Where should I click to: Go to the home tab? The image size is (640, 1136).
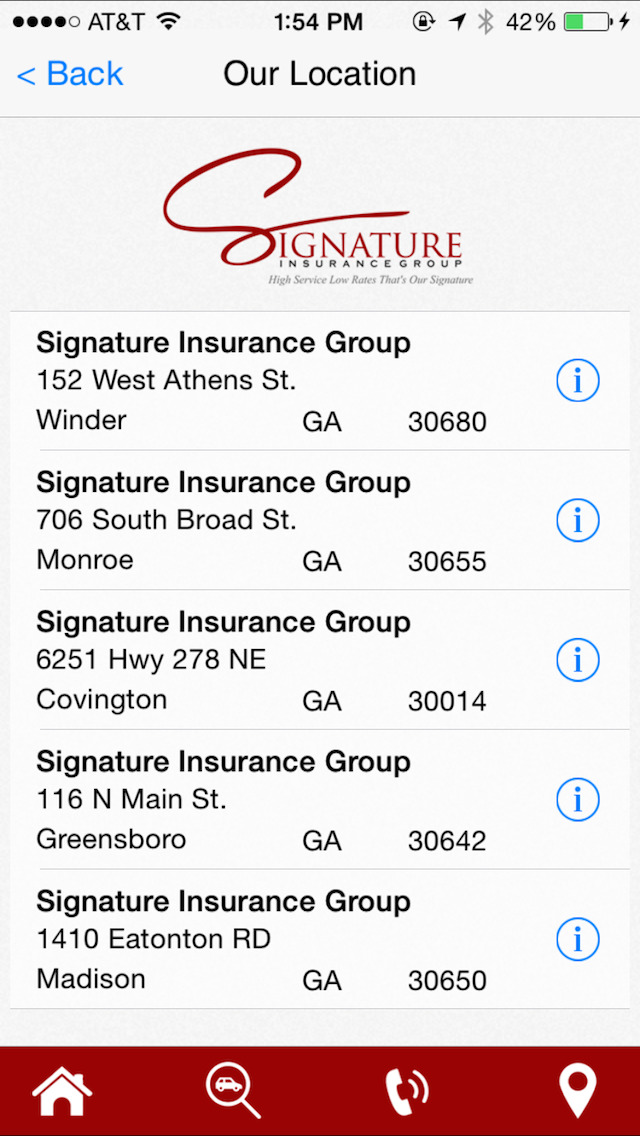click(62, 1091)
